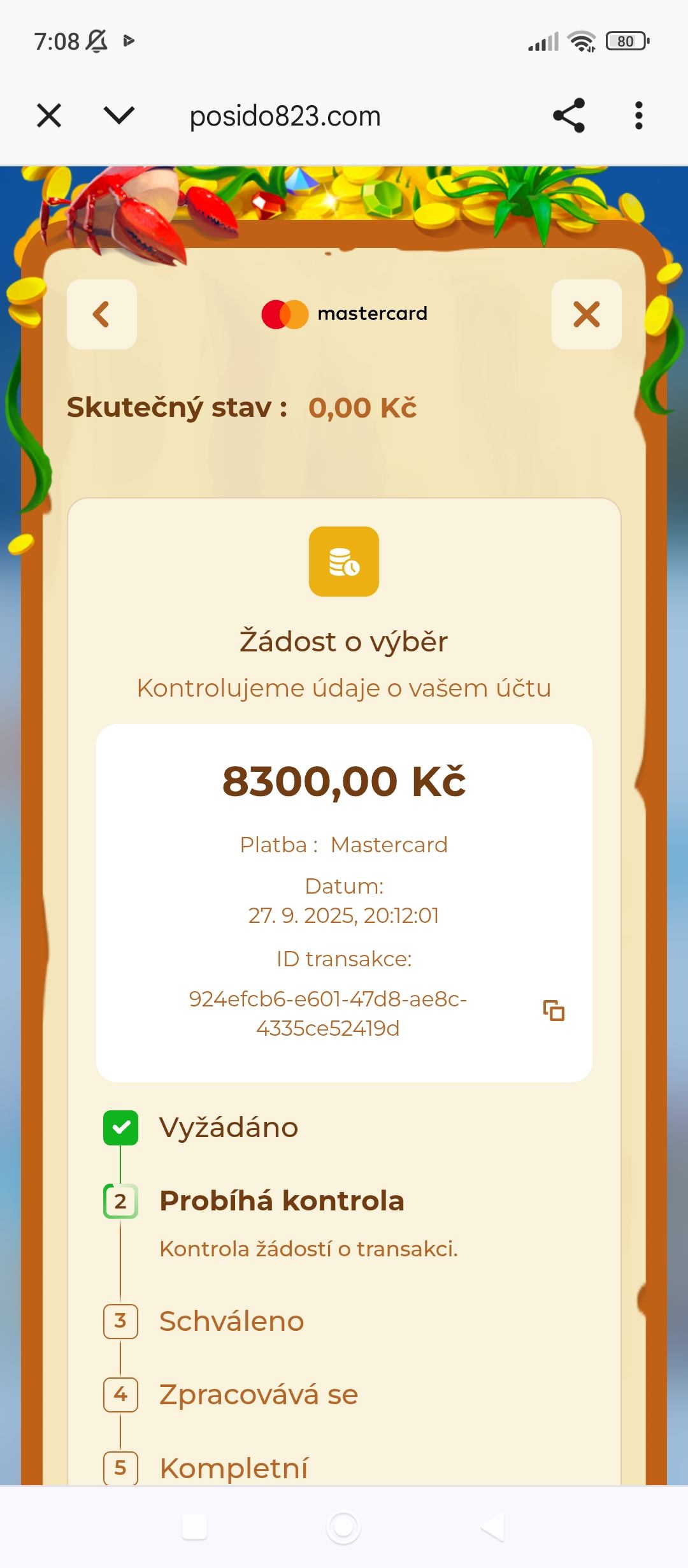The width and height of the screenshot is (688, 1568).
Task: Open recent apps from navigation bar
Action: point(194,1528)
